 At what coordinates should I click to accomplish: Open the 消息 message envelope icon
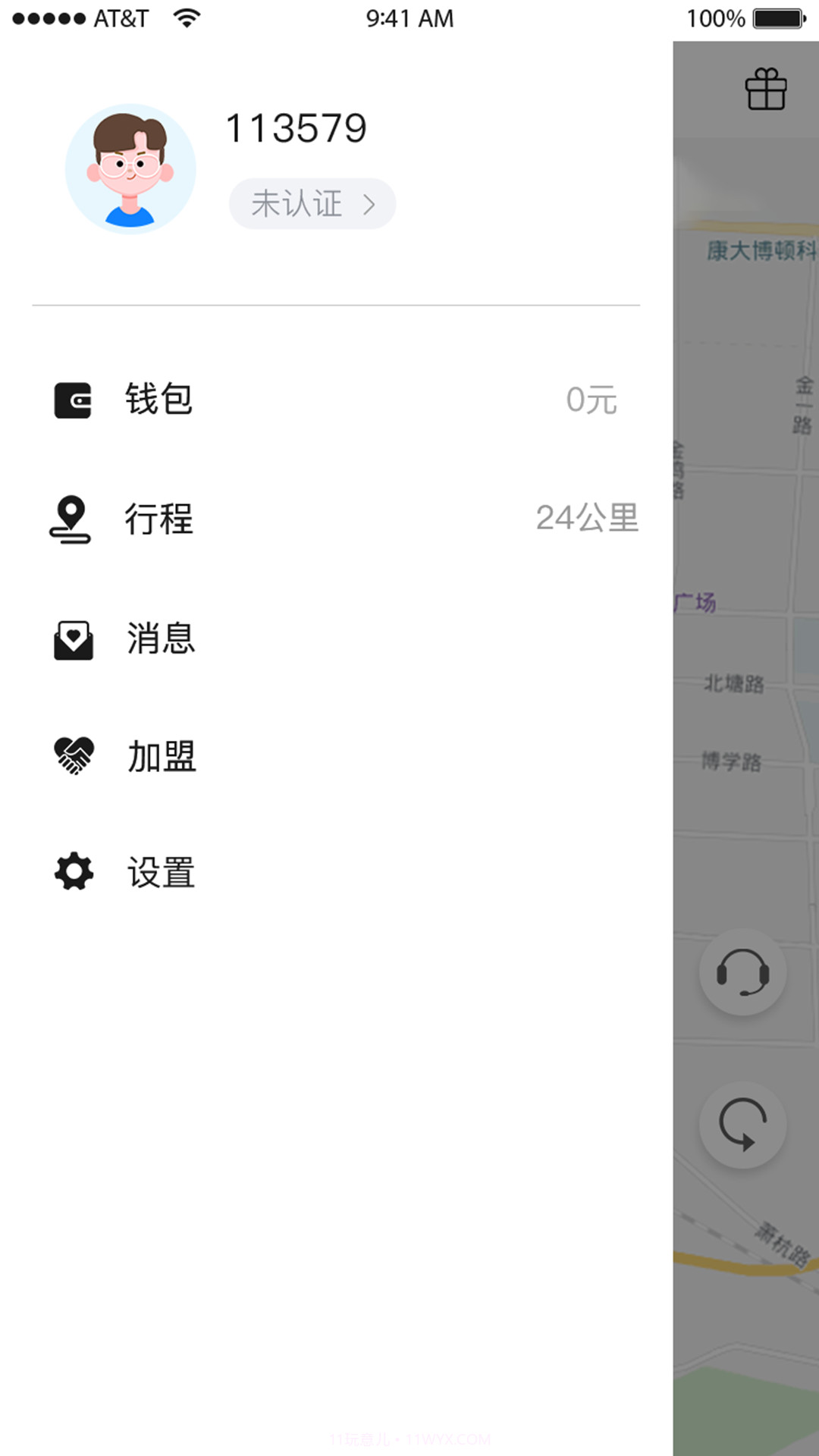73,639
